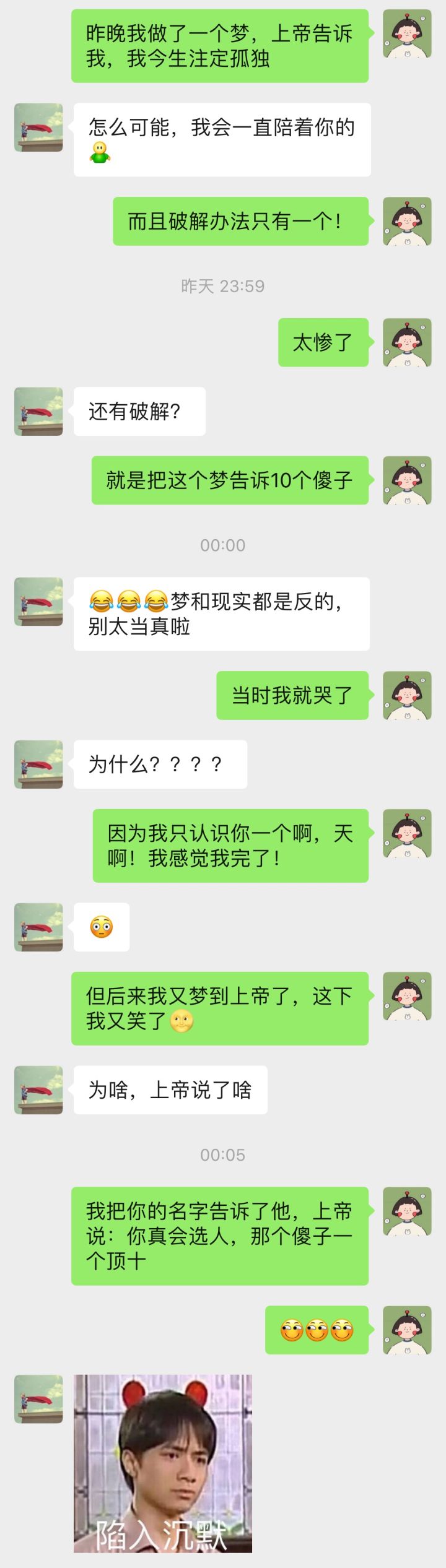Tap the avatar beside 当时我就哭了
The width and height of the screenshot is (446, 1568).
click(407, 695)
